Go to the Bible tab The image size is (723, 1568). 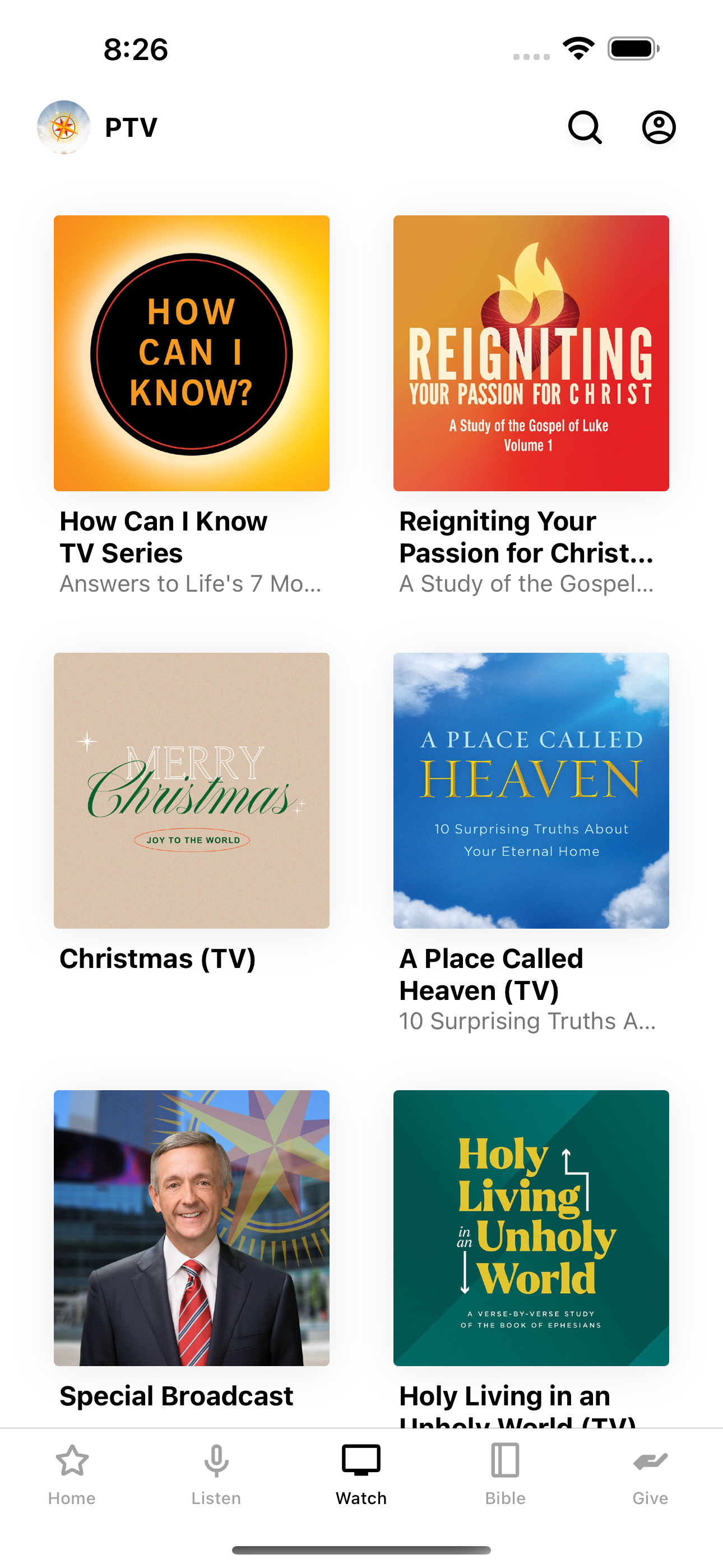(x=505, y=1475)
